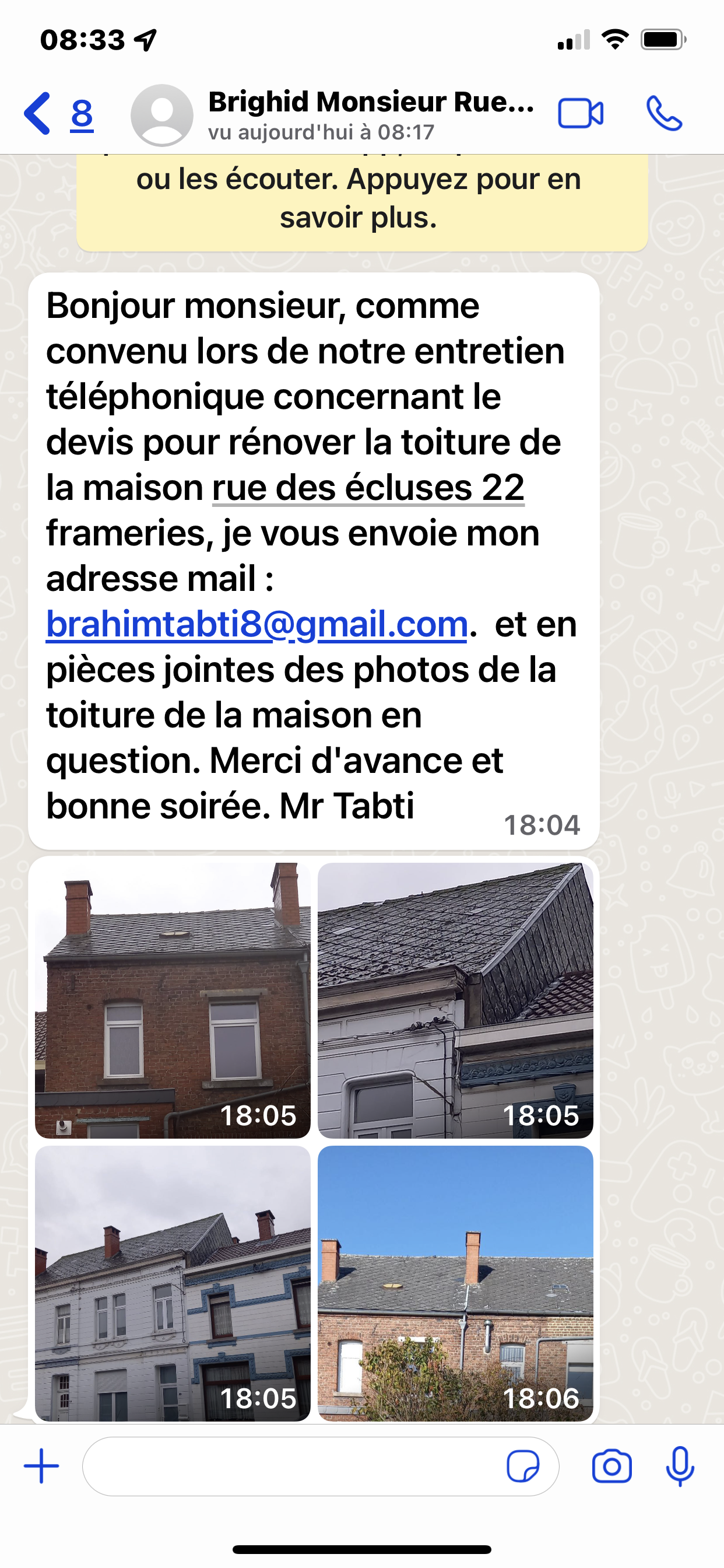
Task: Record a voice message with the microphone
Action: (x=680, y=1466)
